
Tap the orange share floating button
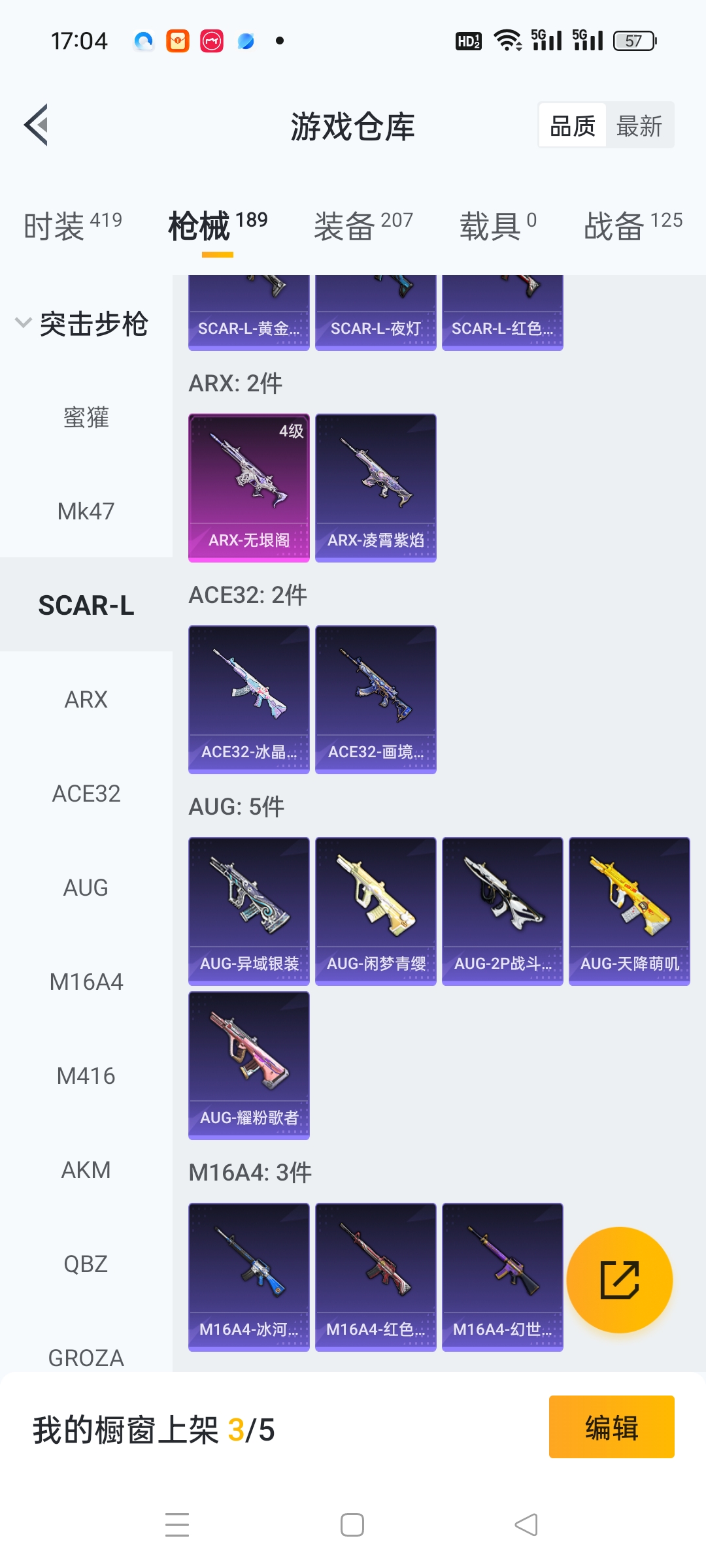click(619, 1279)
